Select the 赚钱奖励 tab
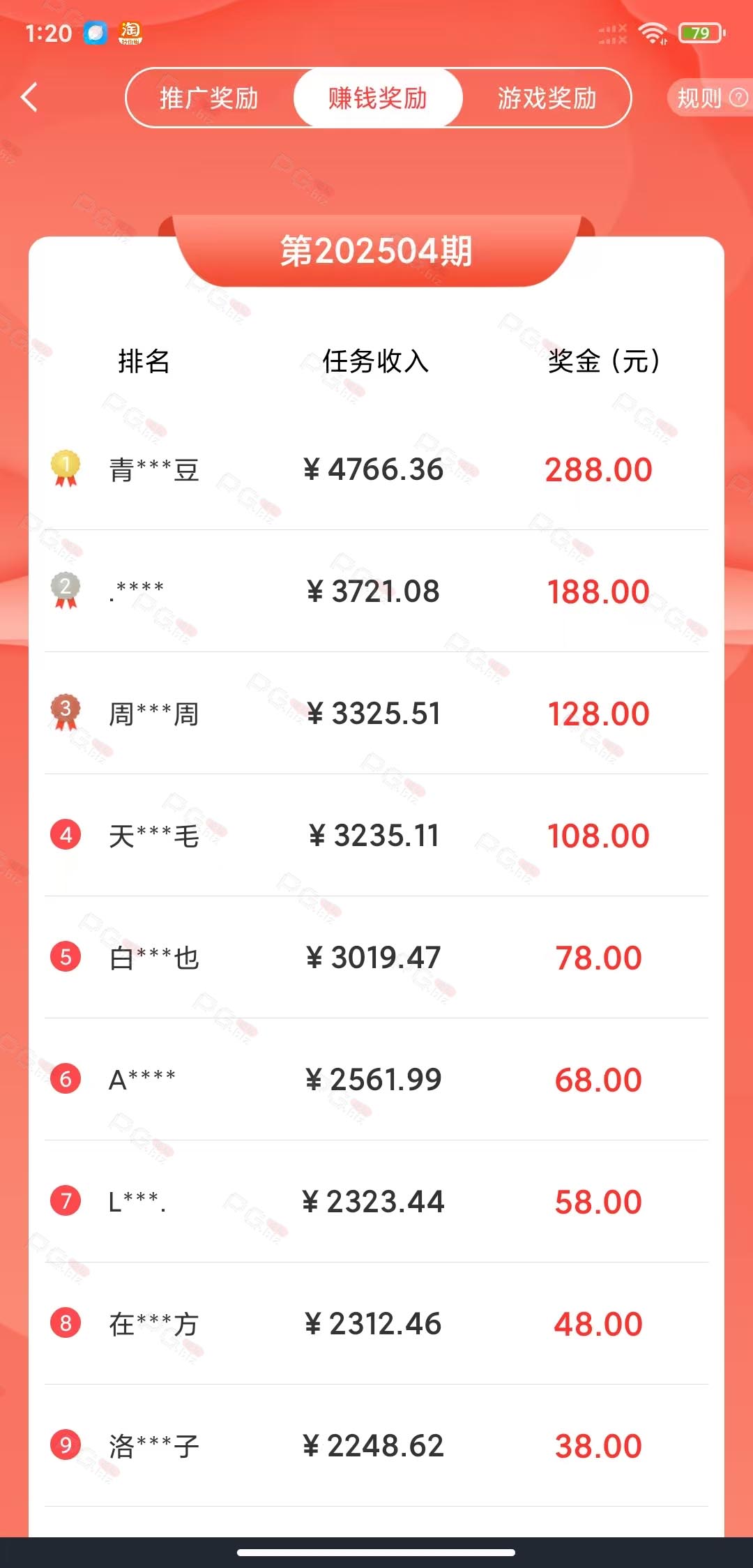 click(378, 98)
